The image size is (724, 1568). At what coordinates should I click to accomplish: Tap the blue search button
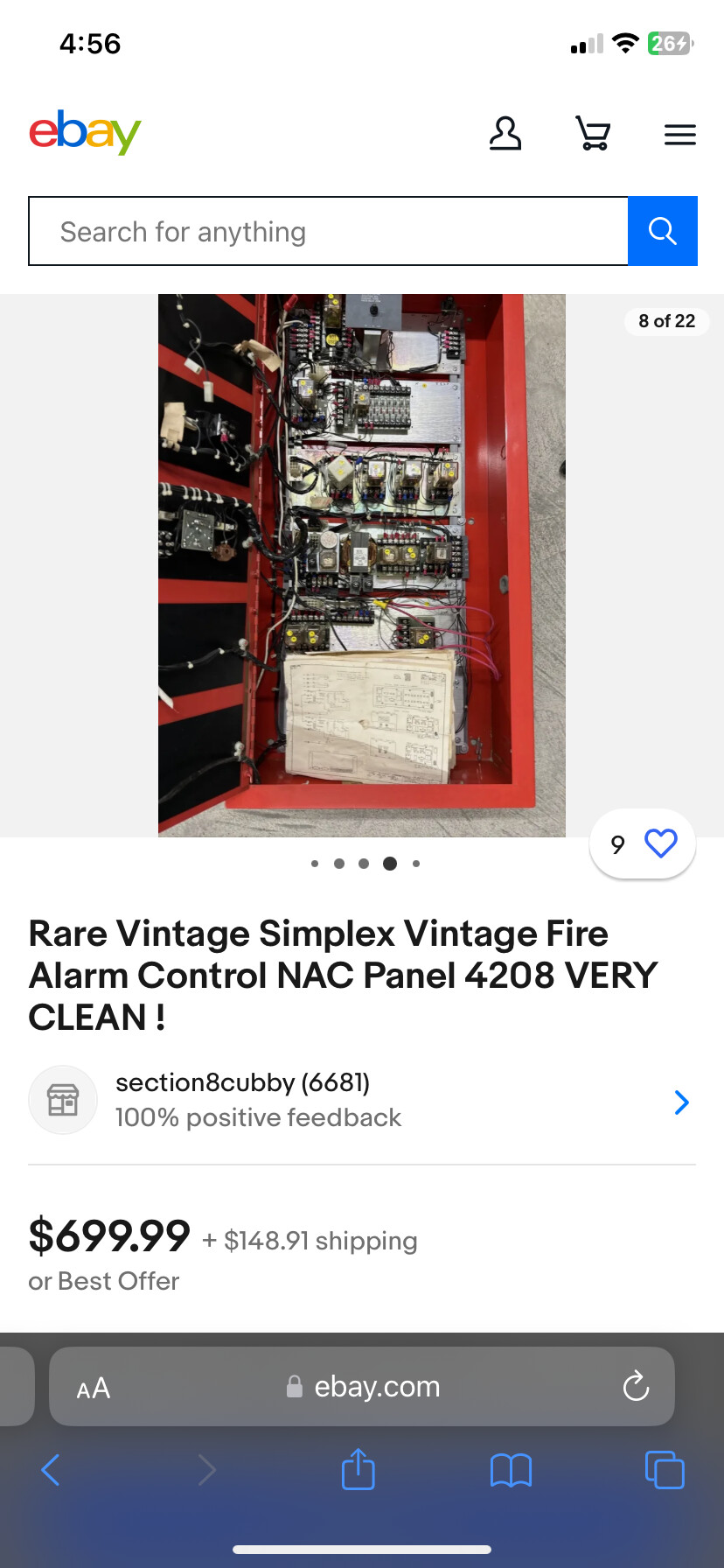point(662,231)
